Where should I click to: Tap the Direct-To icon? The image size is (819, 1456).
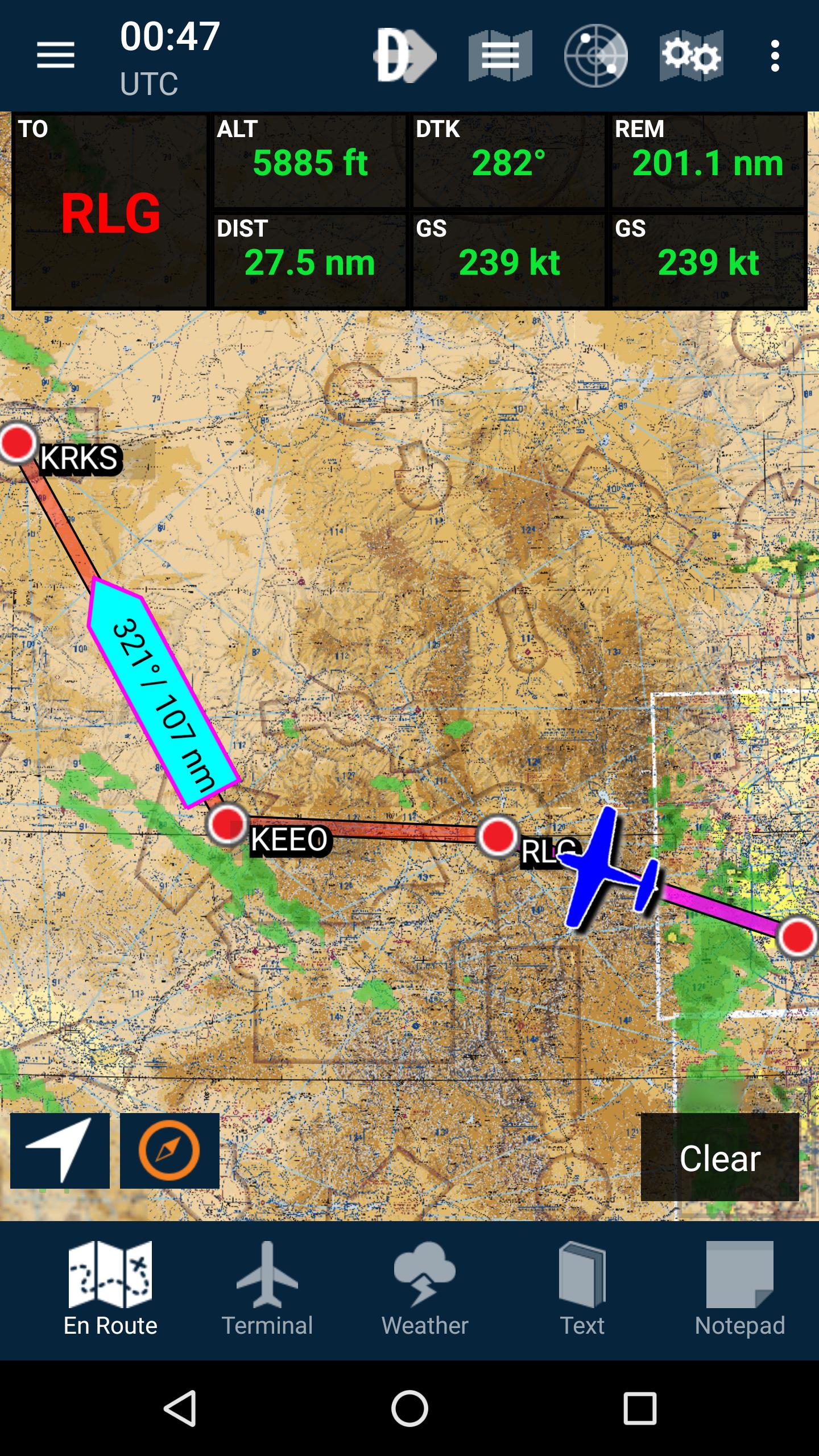pos(405,56)
